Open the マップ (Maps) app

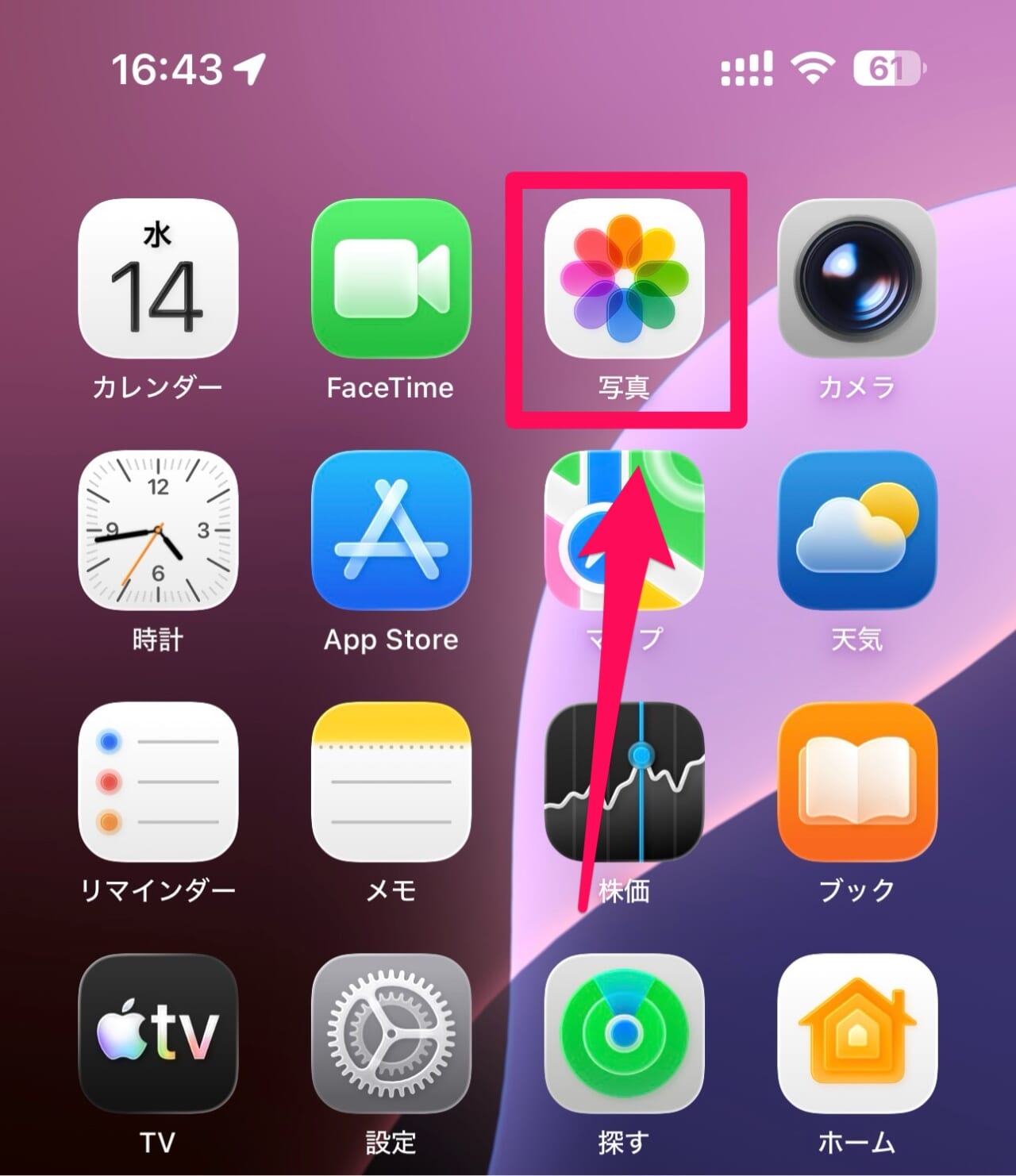coord(625,532)
